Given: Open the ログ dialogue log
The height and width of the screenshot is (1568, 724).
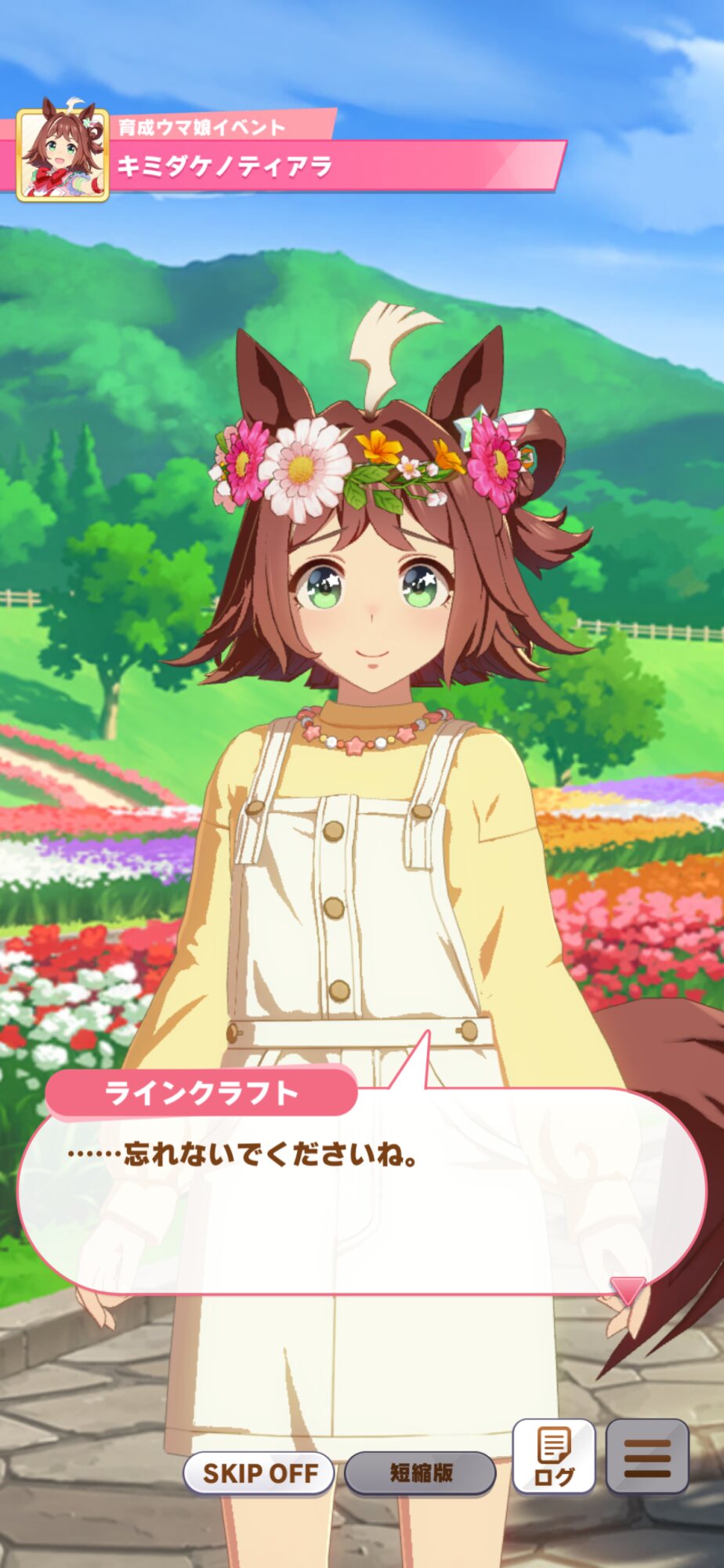Looking at the screenshot, I should pos(554,1457).
